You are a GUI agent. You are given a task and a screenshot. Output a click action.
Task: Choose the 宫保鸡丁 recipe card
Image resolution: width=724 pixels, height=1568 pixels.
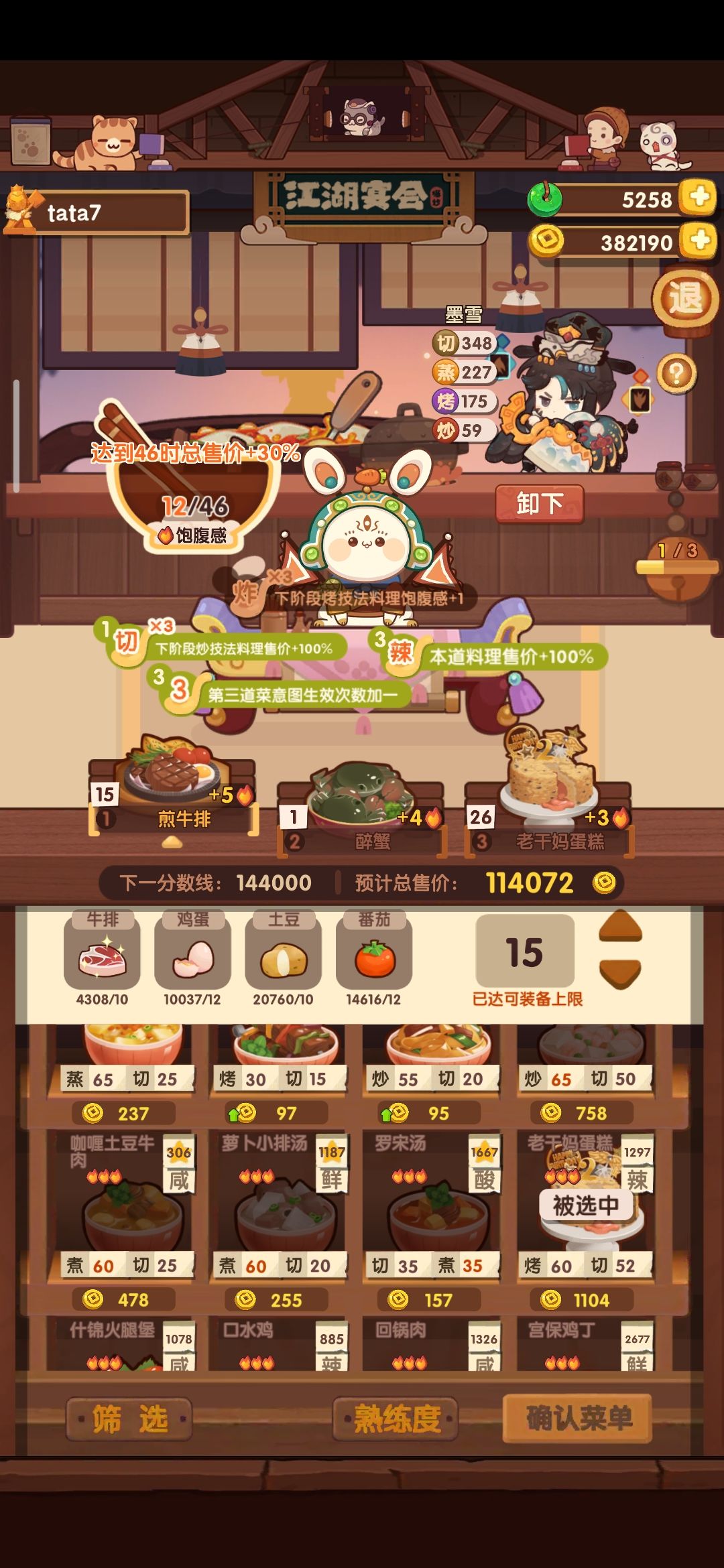click(x=585, y=1344)
